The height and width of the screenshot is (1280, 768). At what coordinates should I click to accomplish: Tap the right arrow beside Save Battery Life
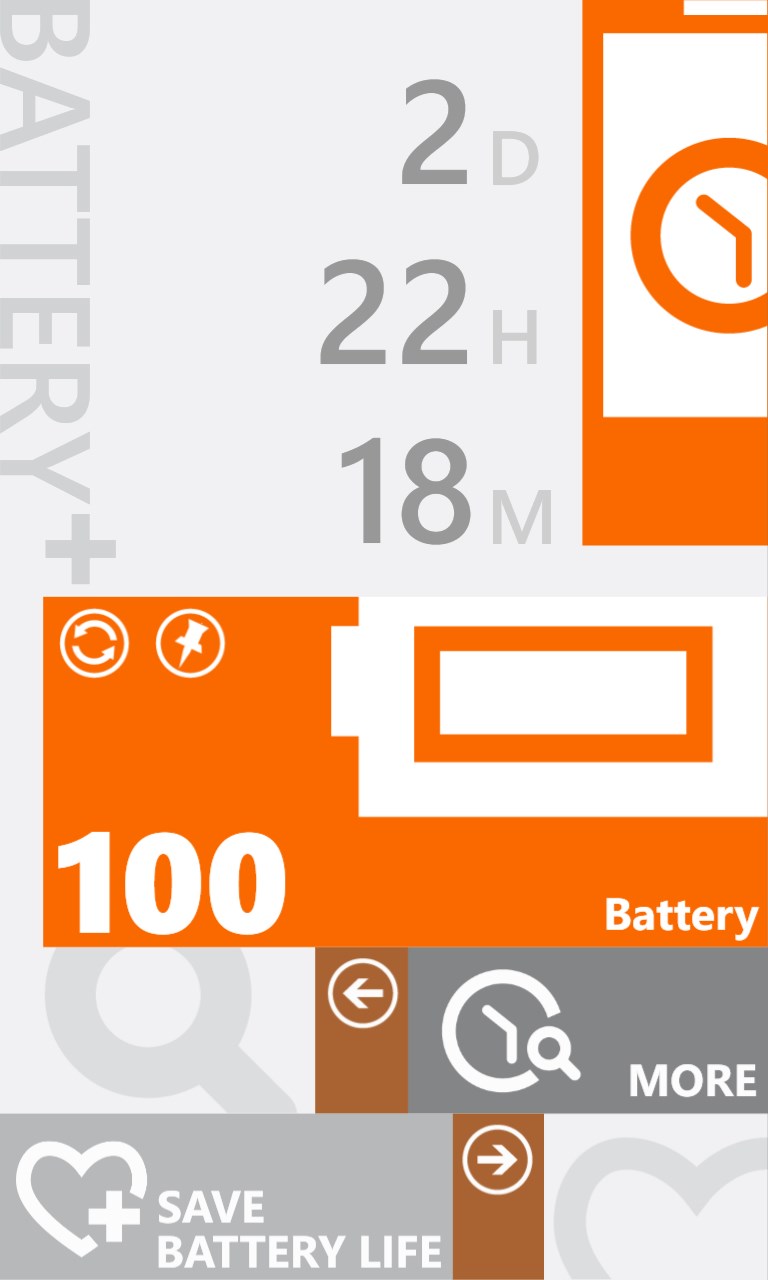(x=498, y=1160)
